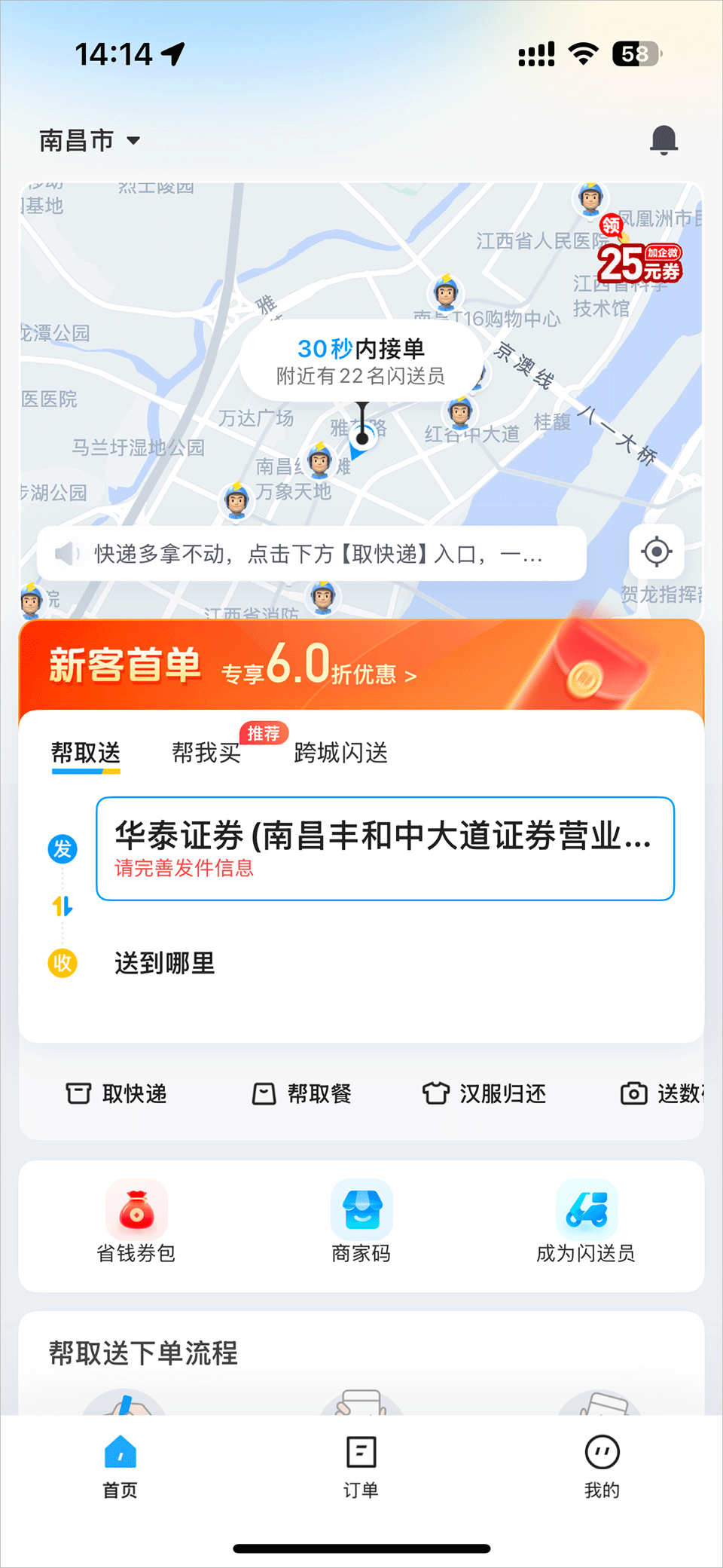Recenter the map on my location
Image resolution: width=723 pixels, height=1568 pixels.
coord(656,552)
